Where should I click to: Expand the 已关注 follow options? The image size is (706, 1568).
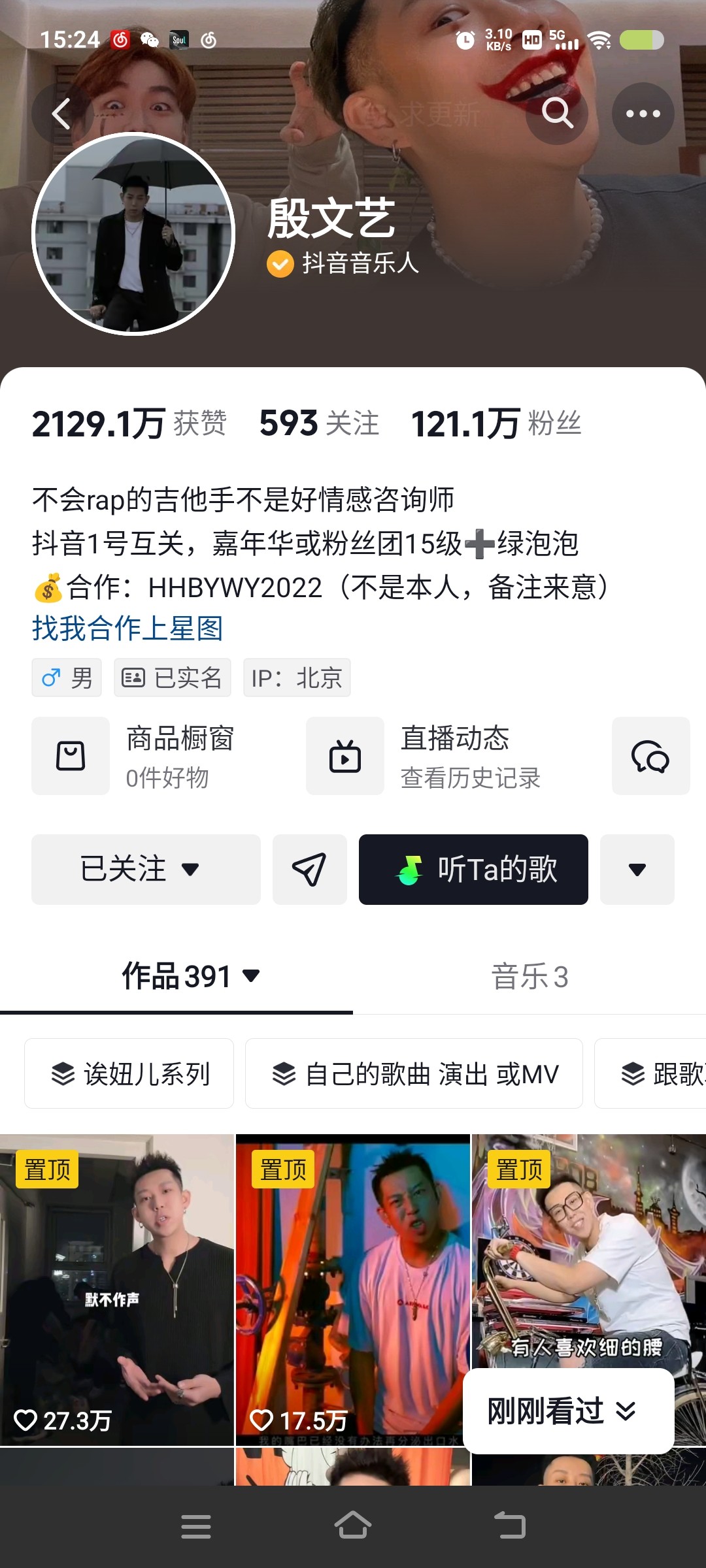pos(146,870)
